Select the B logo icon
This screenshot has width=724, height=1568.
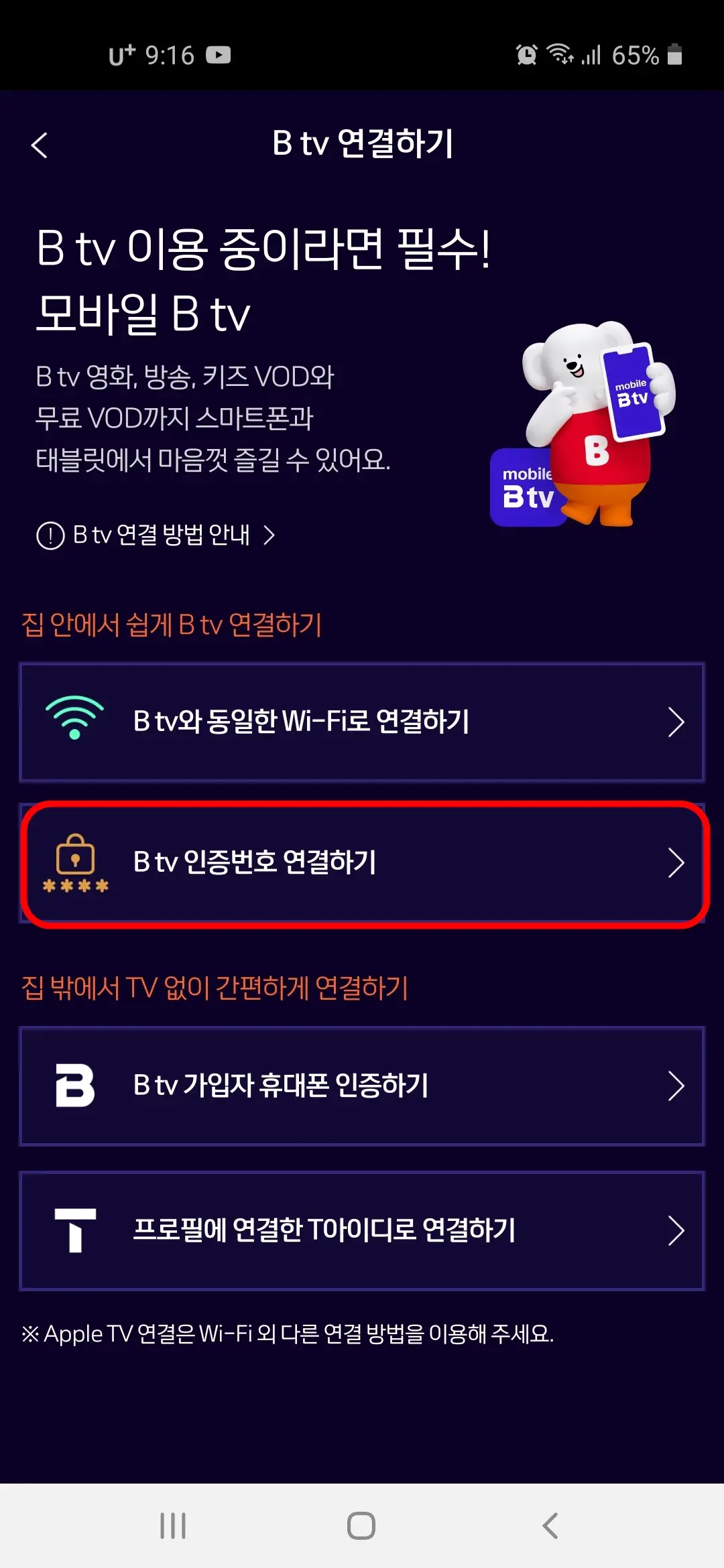(x=76, y=1086)
